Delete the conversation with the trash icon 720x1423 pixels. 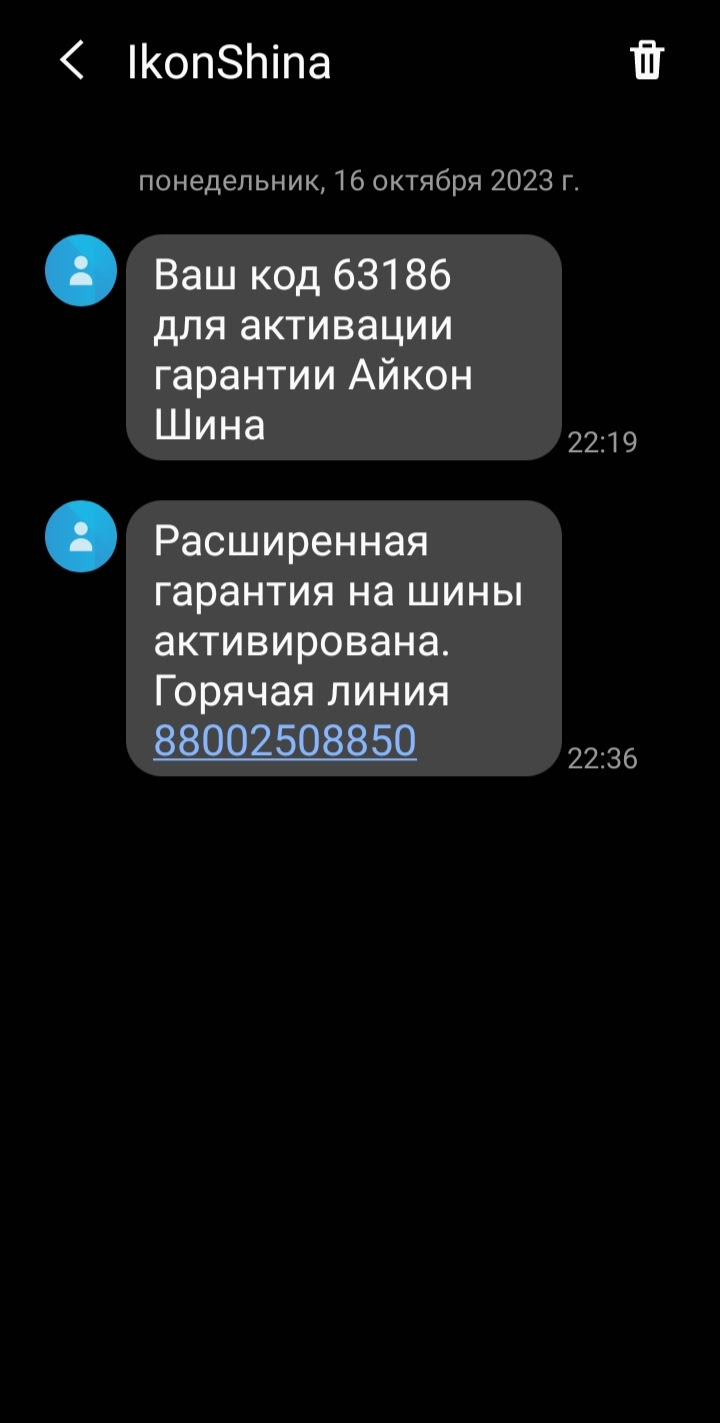646,61
